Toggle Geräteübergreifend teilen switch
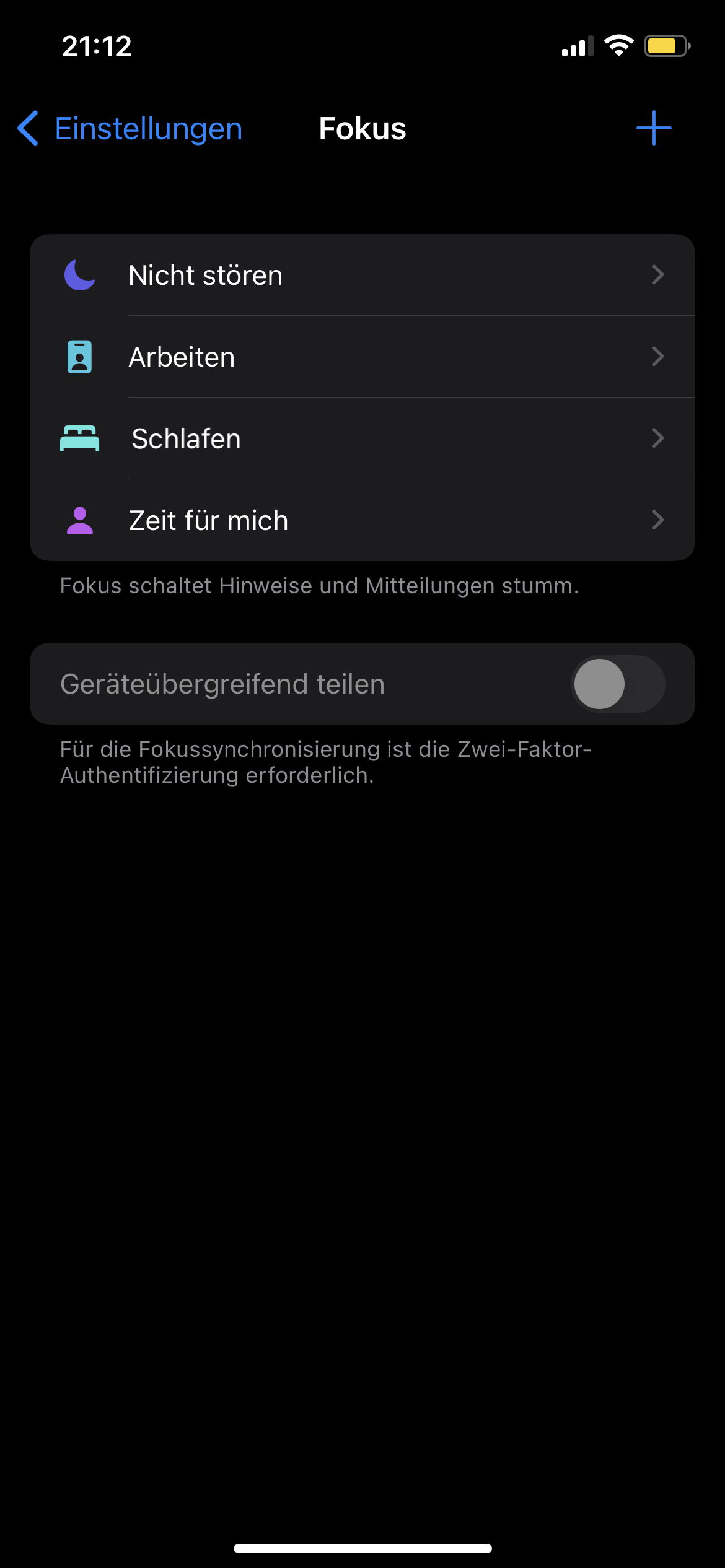Image resolution: width=725 pixels, height=1568 pixels. click(x=617, y=684)
